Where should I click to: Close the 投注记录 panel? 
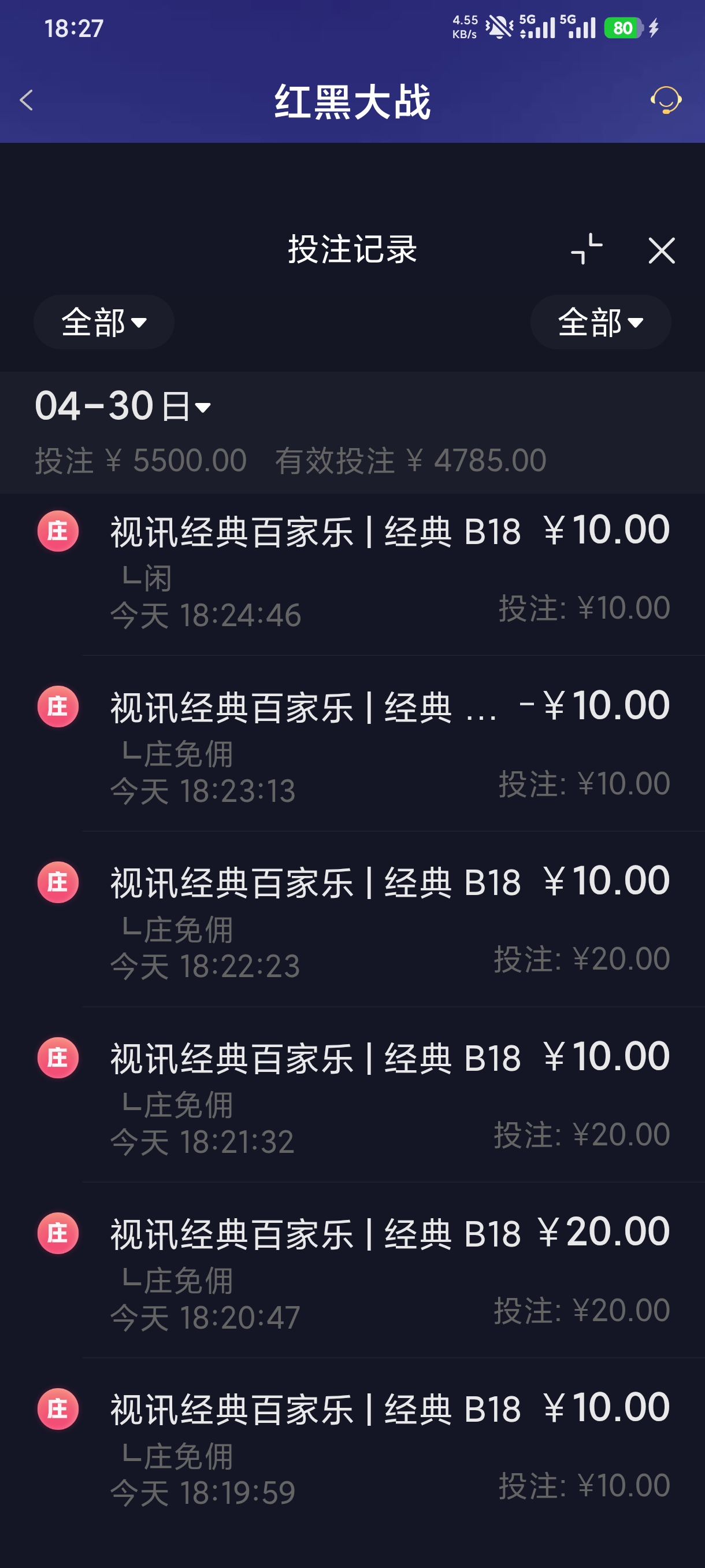661,251
